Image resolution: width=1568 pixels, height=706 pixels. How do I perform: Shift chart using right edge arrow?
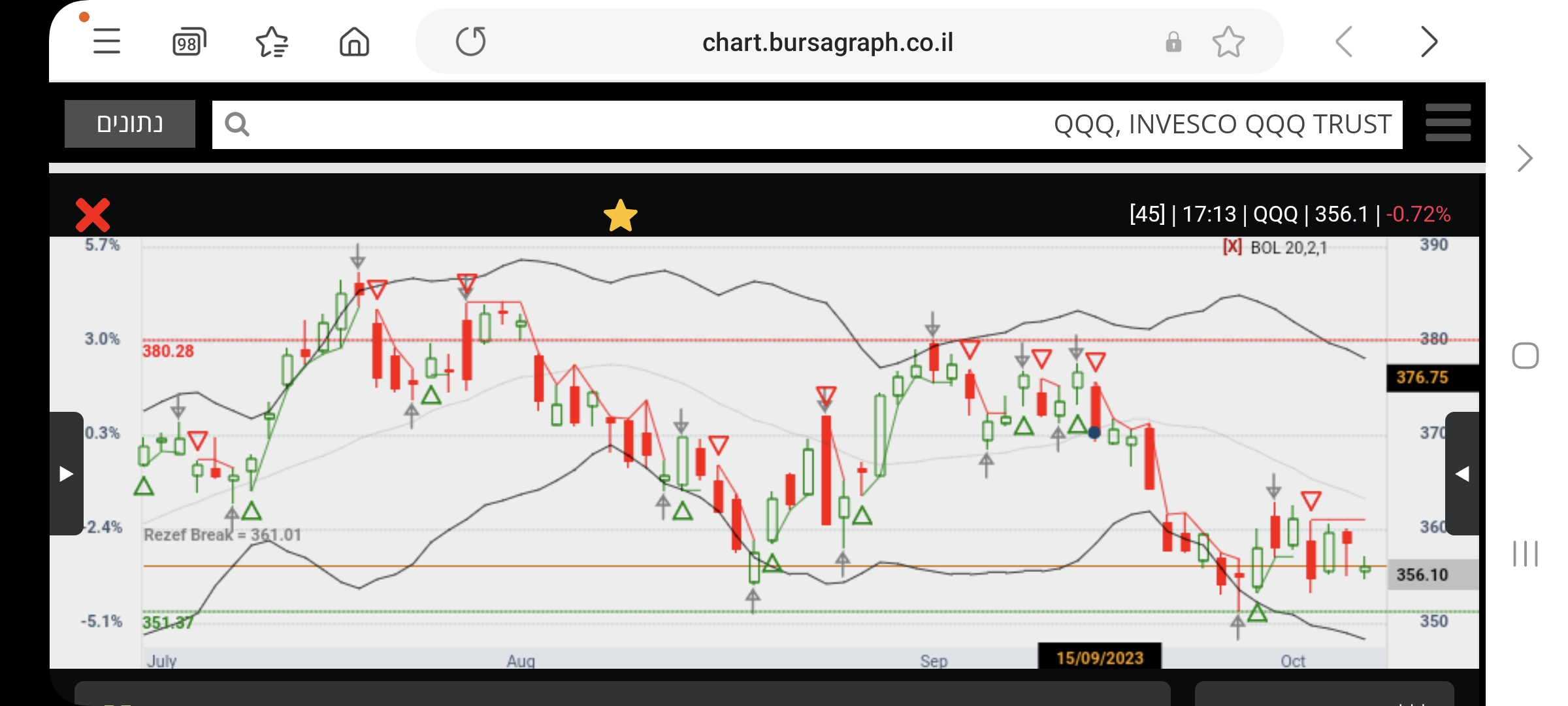tap(1462, 473)
